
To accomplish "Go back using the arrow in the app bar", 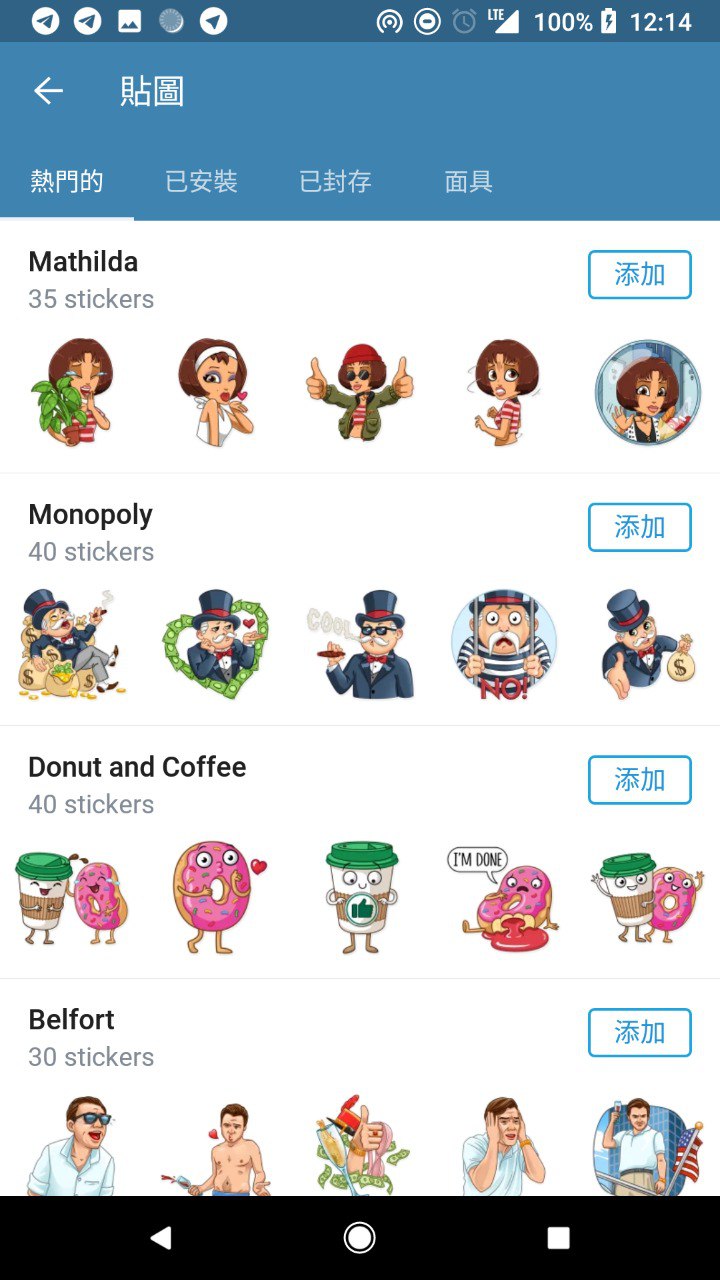I will 48,91.
